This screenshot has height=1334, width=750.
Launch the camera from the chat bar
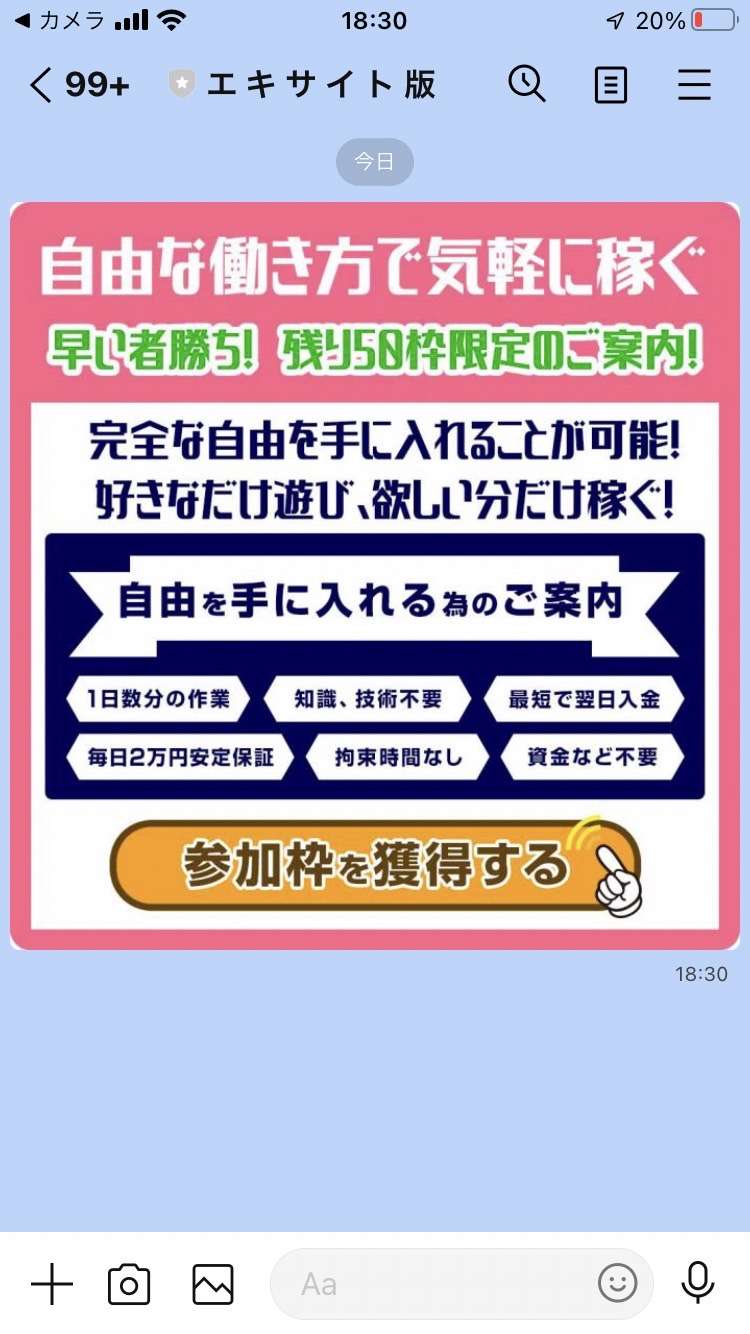[x=129, y=1284]
